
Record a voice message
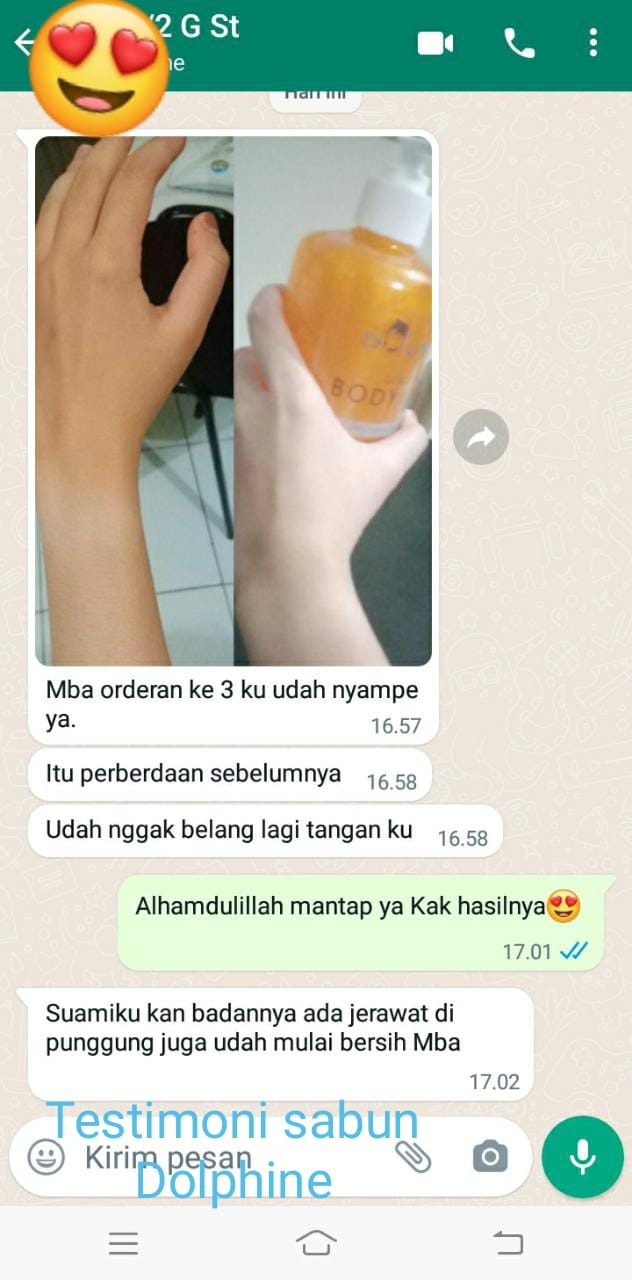582,1157
